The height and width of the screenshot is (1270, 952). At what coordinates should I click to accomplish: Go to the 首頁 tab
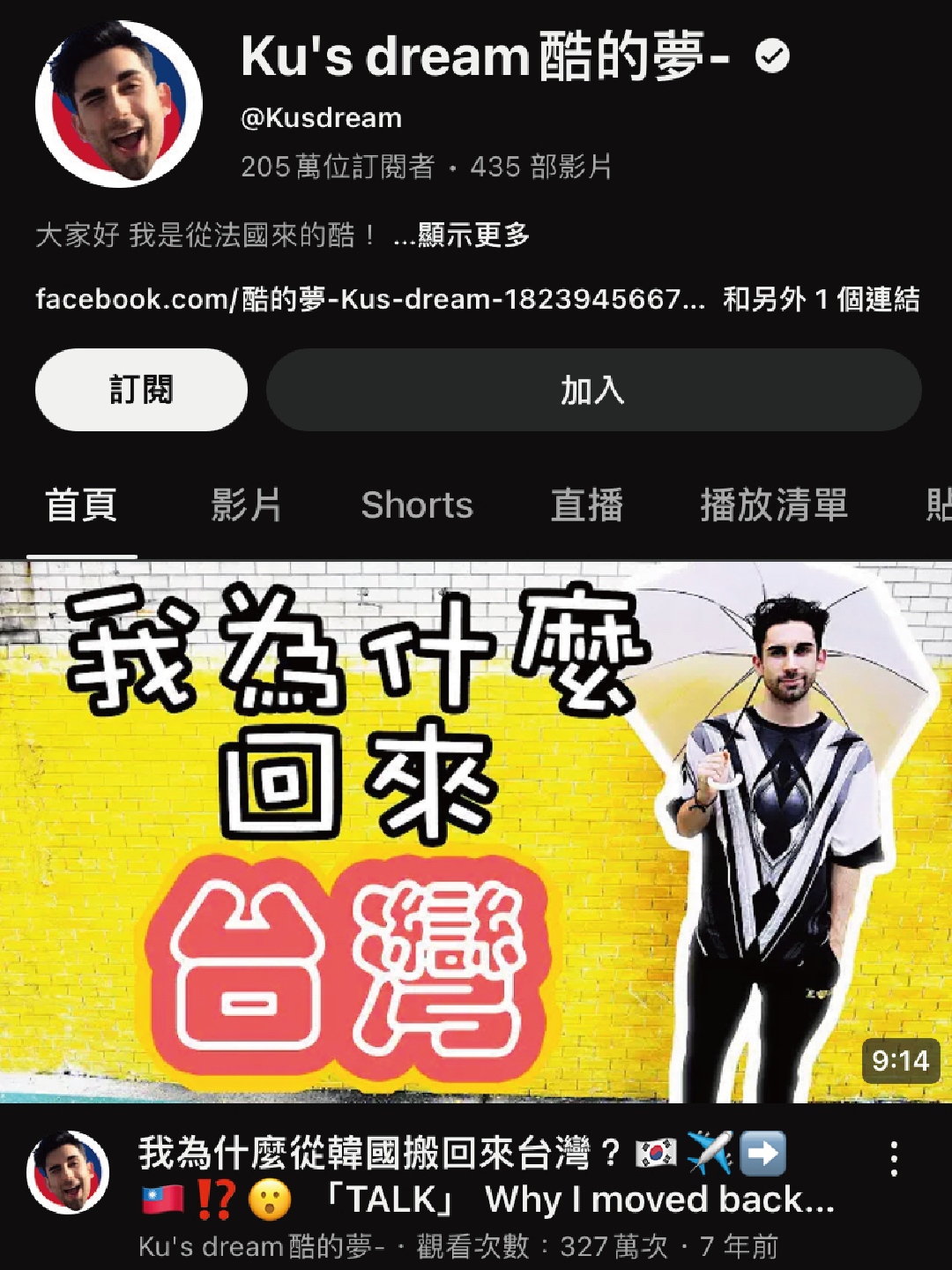click(x=81, y=505)
